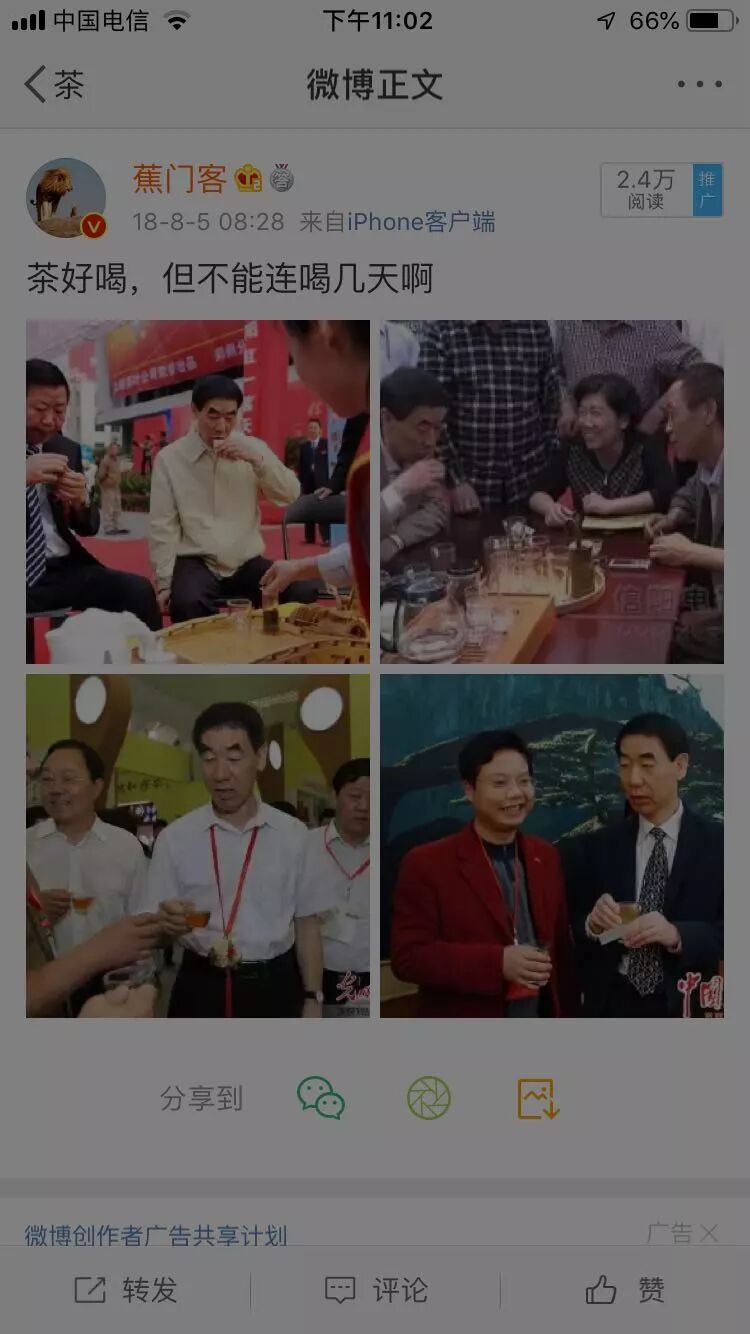Tap the 蕉门客 username link
The width and height of the screenshot is (750, 1334).
point(180,180)
